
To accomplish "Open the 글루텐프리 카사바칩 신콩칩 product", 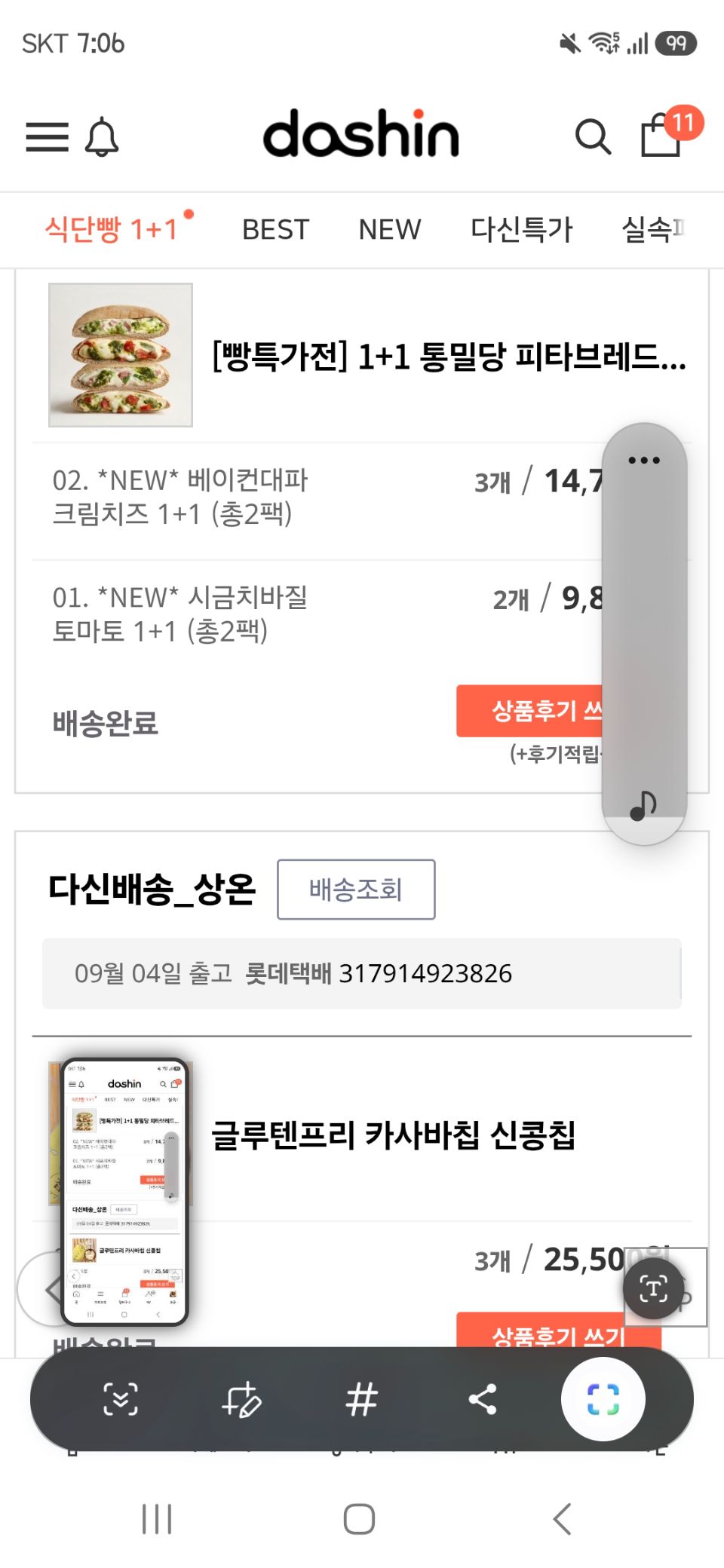I will pyautogui.click(x=394, y=1135).
